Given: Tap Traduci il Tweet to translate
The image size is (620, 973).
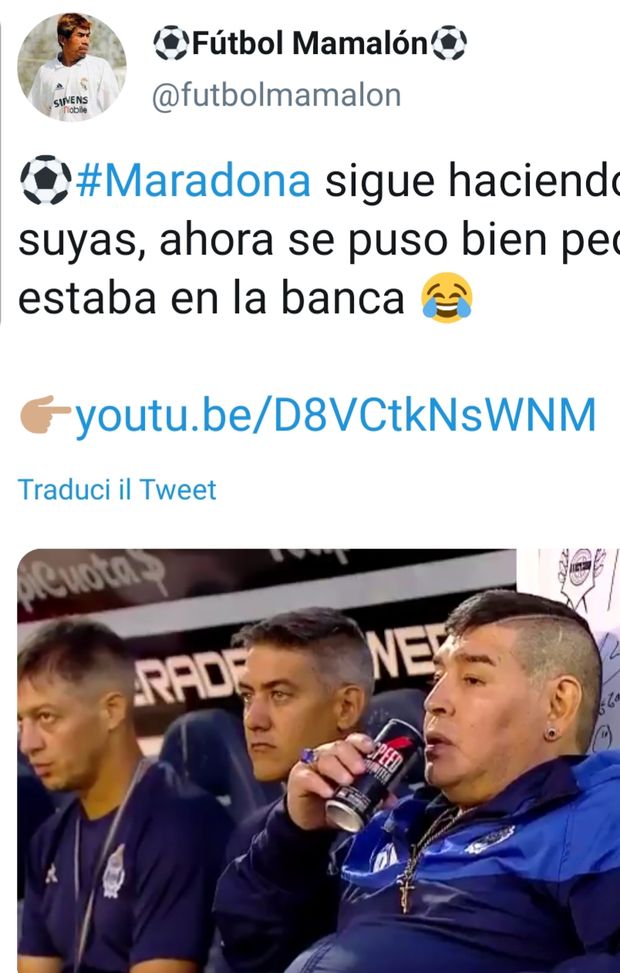Looking at the screenshot, I should coord(117,490).
